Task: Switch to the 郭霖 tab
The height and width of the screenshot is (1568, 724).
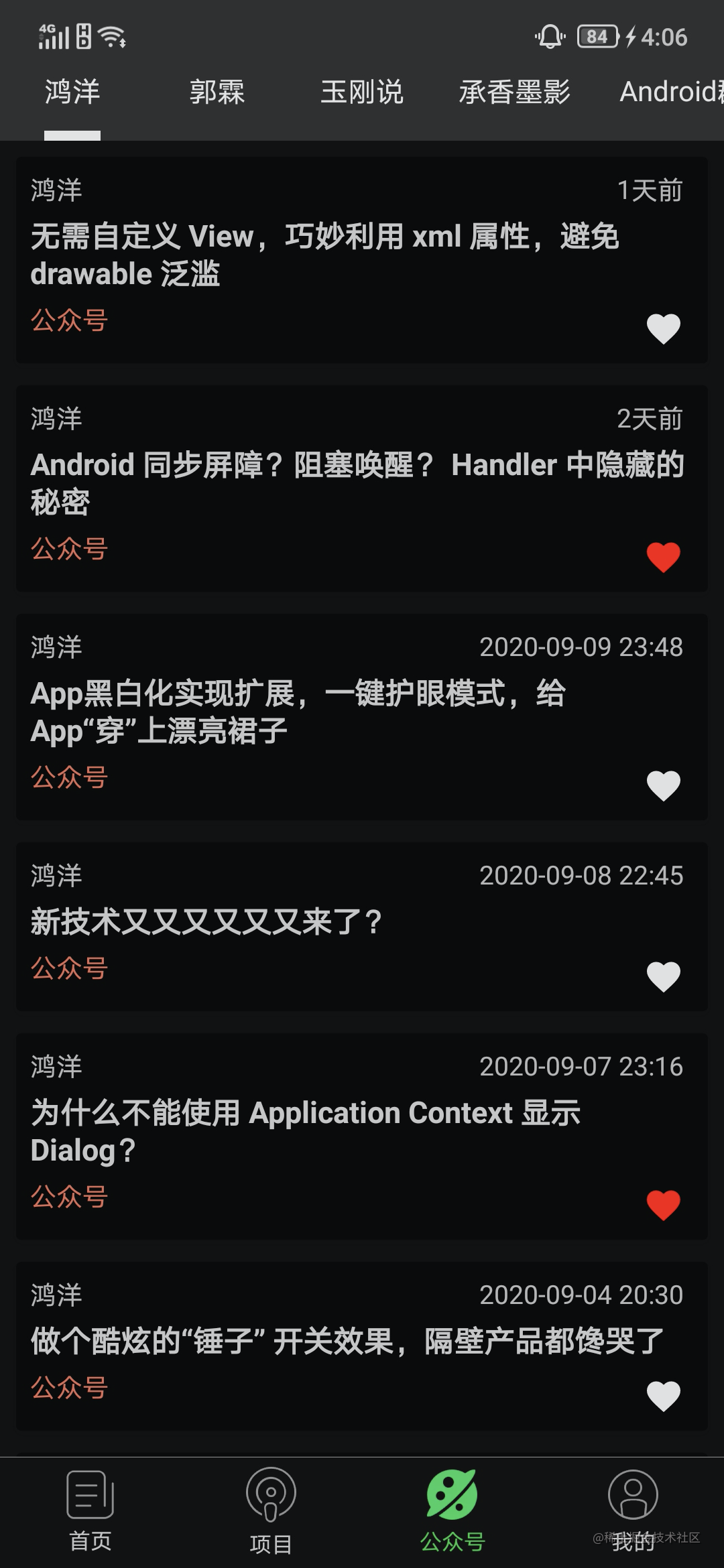Action: (x=217, y=92)
